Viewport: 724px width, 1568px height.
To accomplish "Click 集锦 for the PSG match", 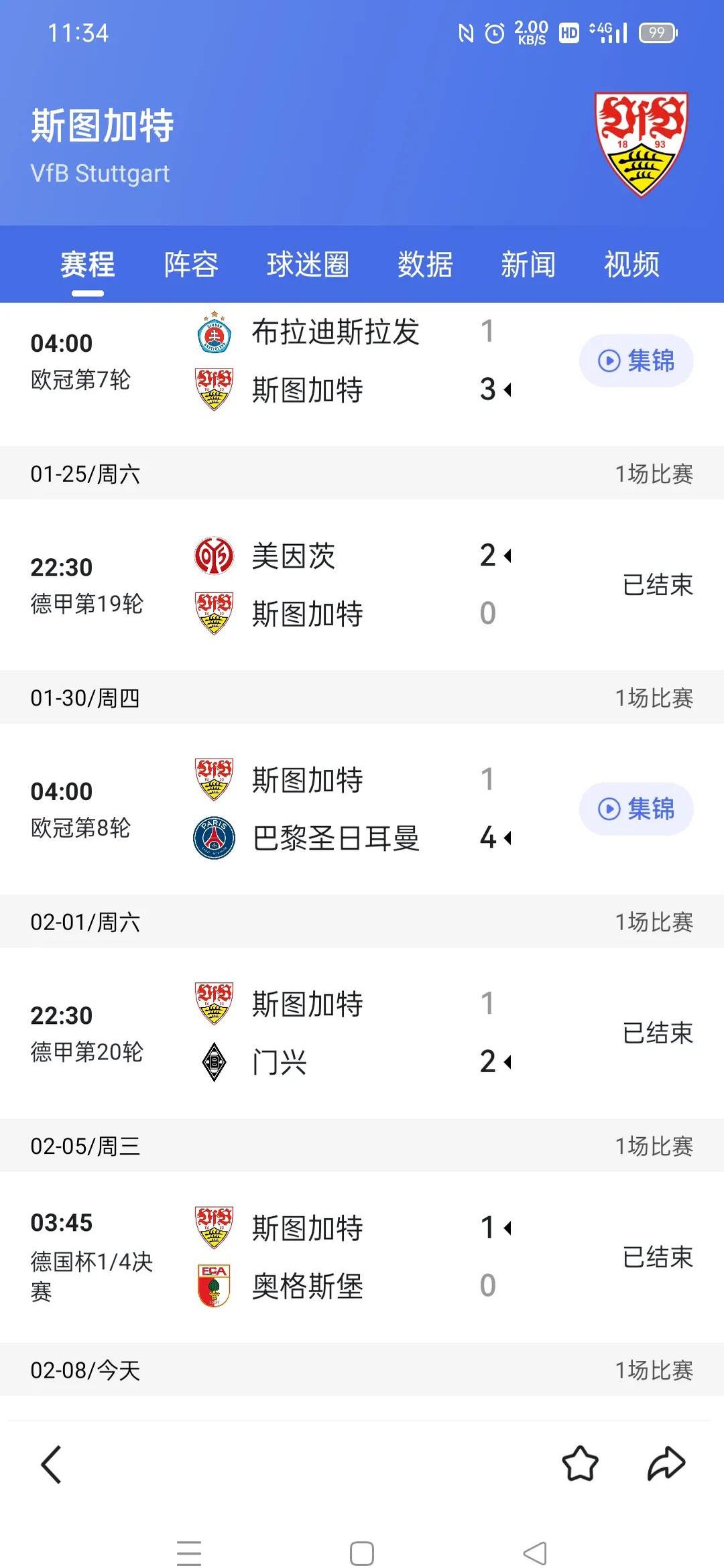I will click(636, 809).
